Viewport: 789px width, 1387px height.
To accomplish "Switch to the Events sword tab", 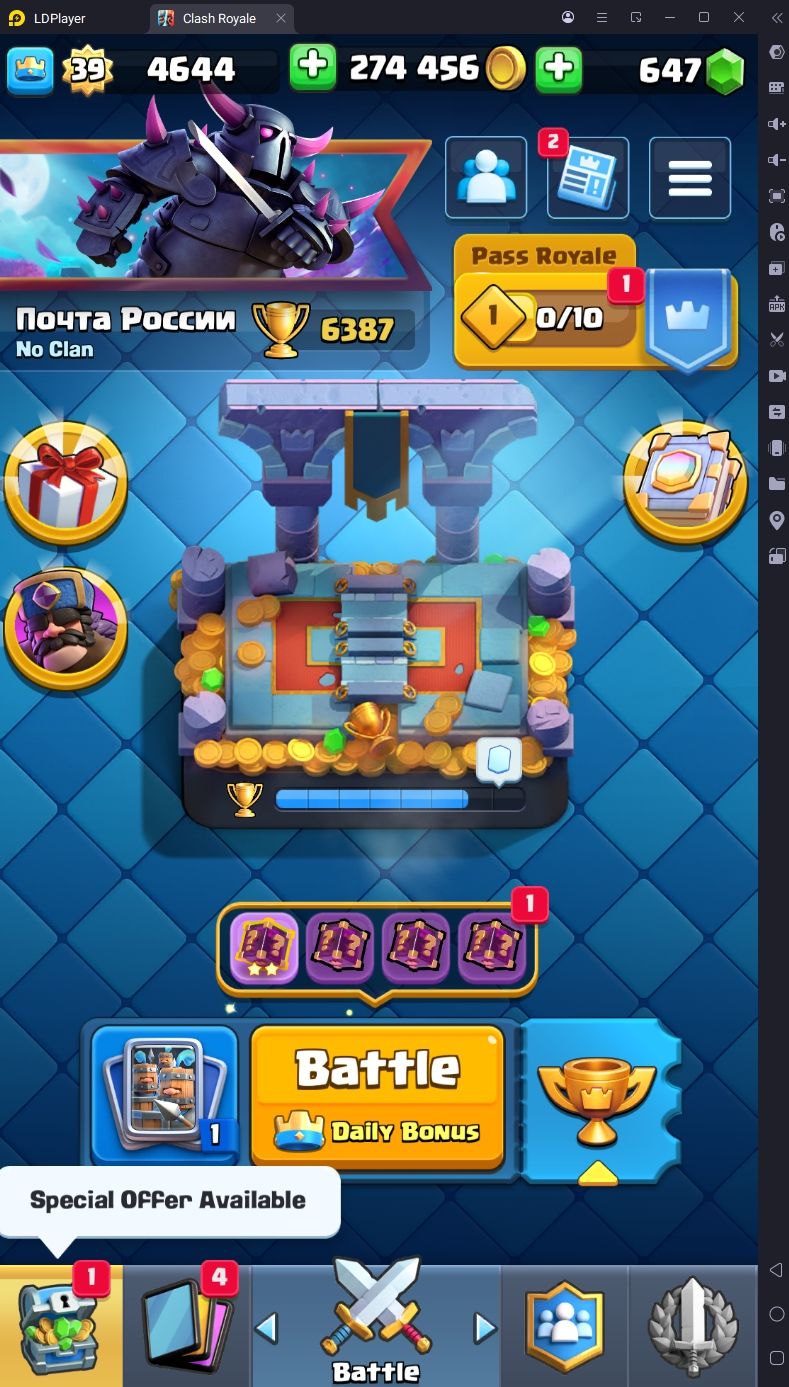I will point(692,1325).
